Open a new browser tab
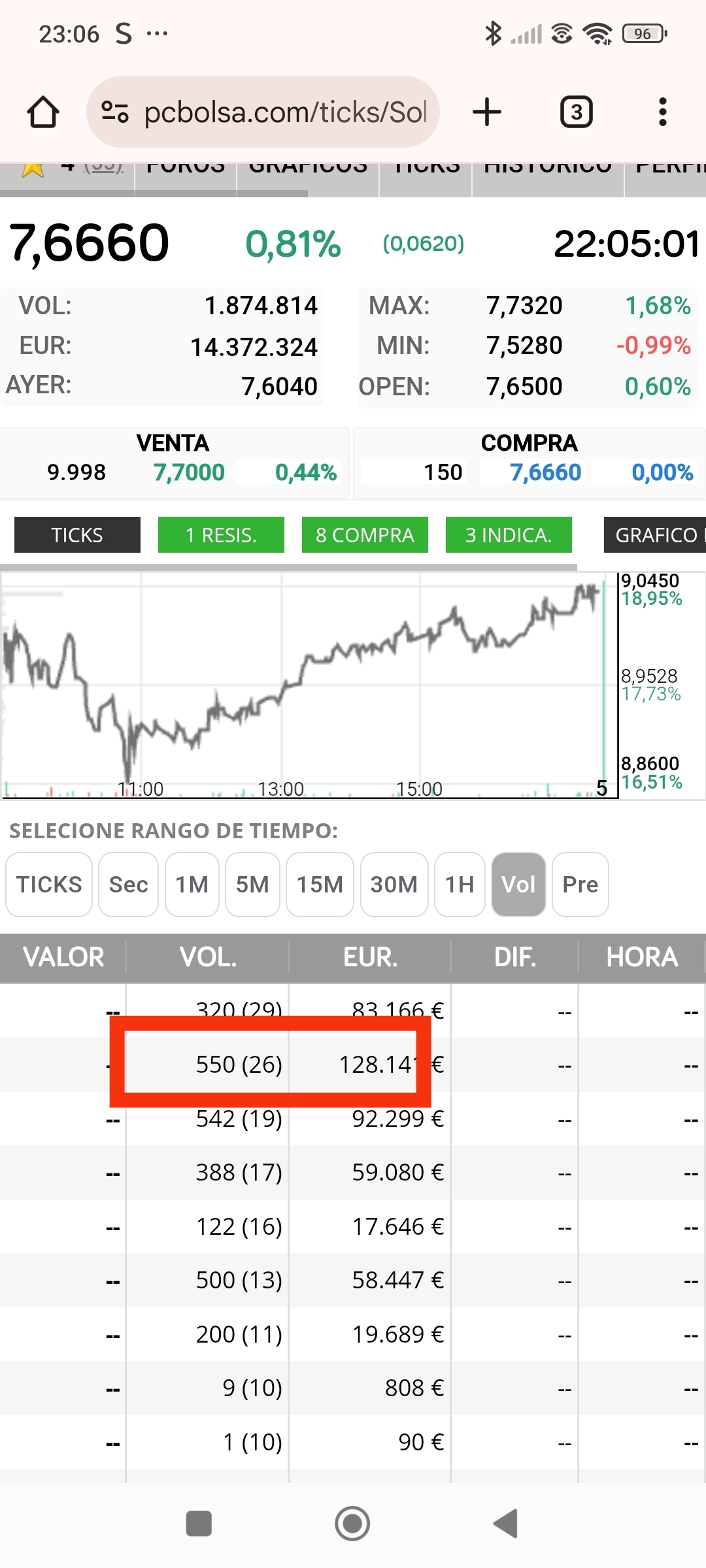Viewport: 706px width, 1568px height. tap(487, 112)
